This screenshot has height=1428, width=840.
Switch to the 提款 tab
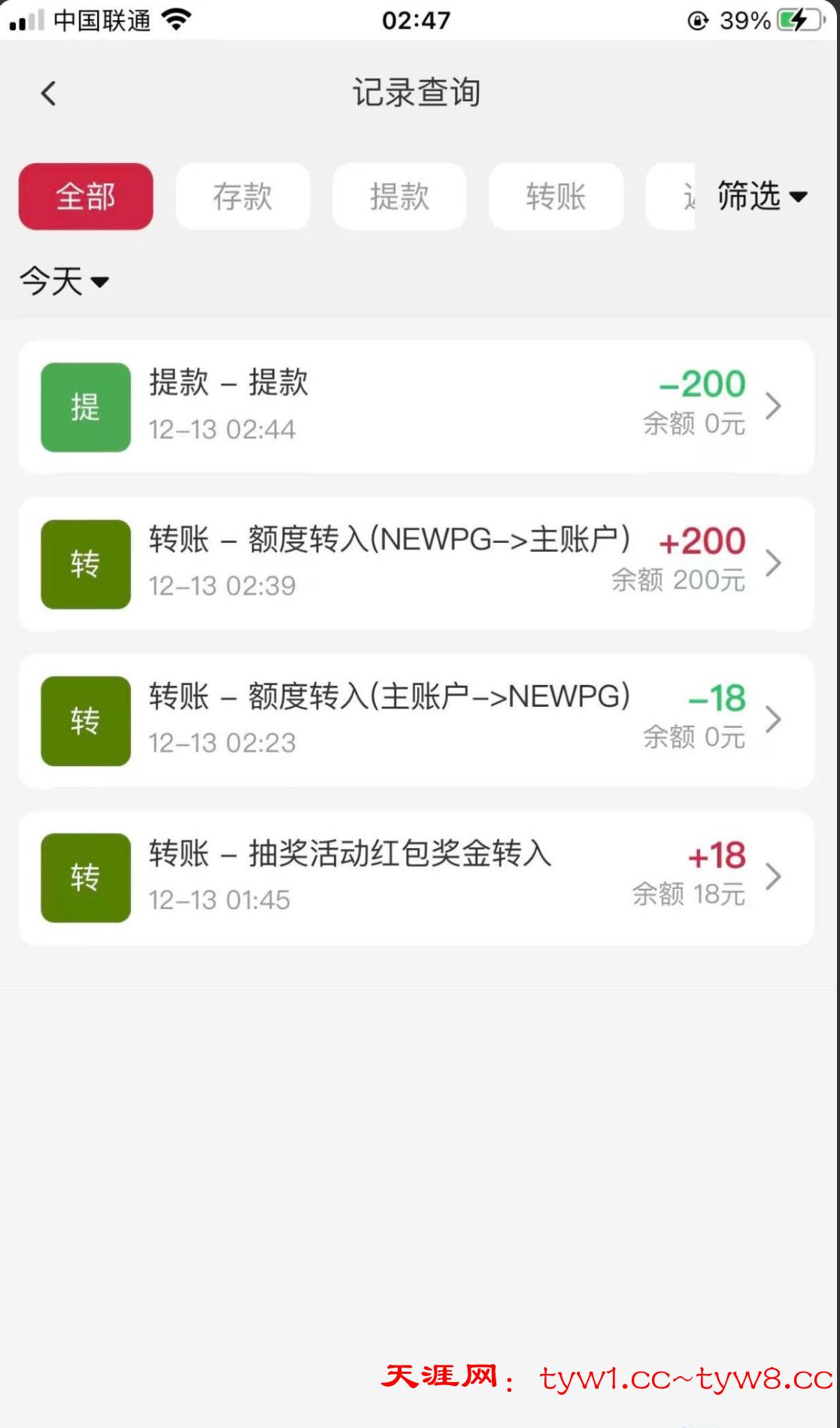pos(399,197)
